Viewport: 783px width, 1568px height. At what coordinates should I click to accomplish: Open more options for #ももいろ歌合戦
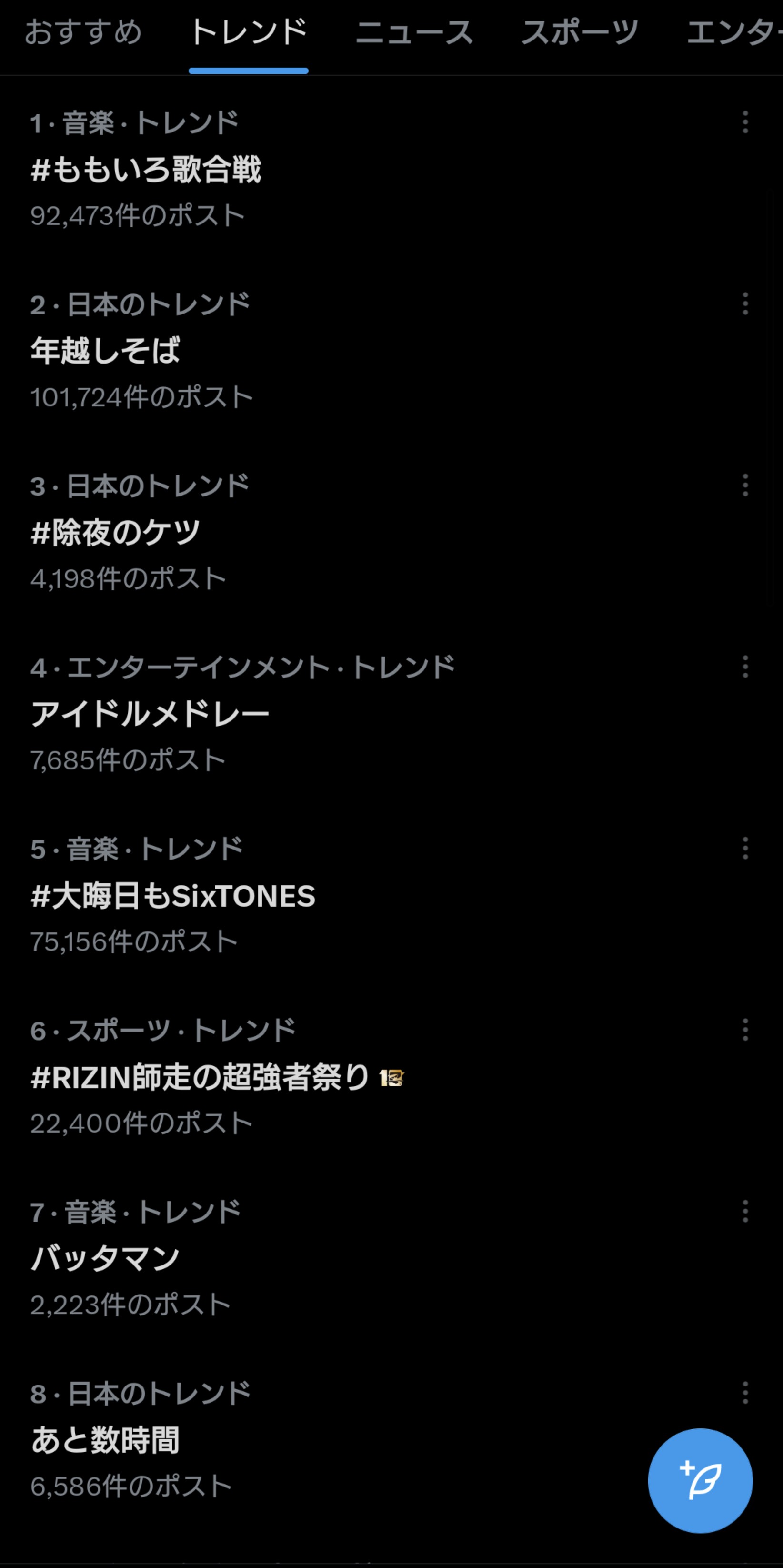(745, 122)
